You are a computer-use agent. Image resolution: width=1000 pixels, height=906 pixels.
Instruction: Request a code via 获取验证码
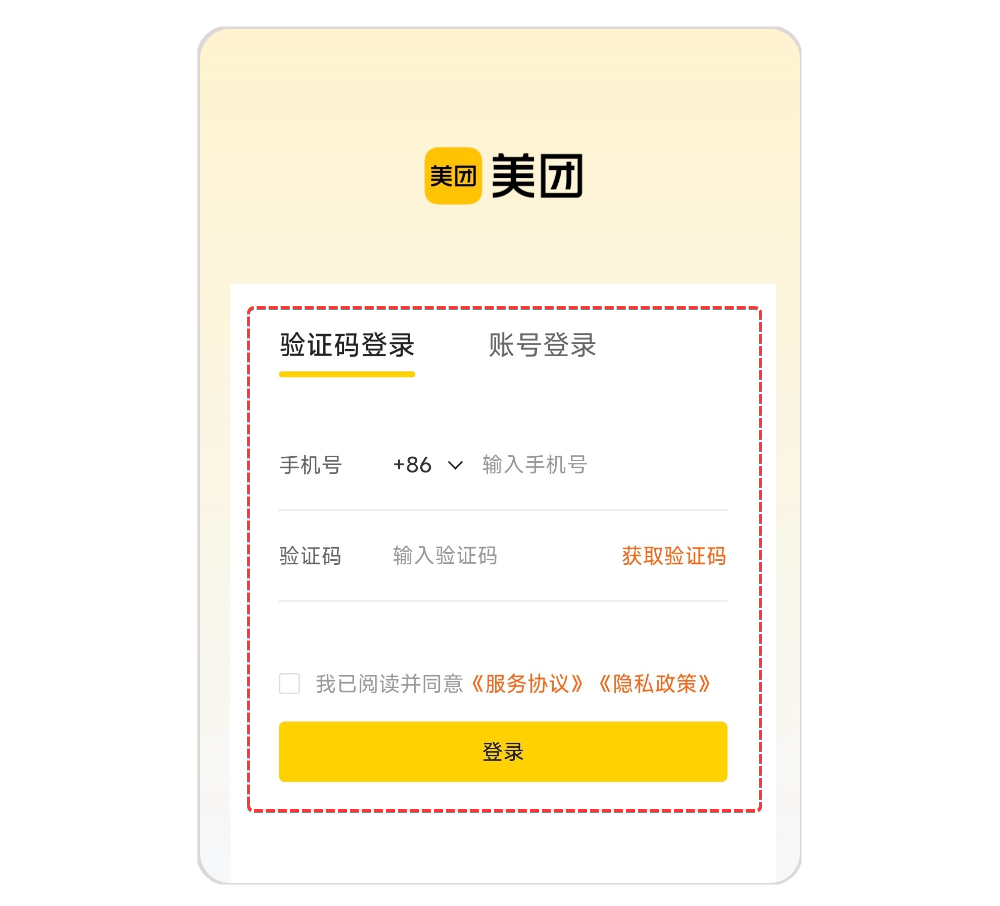coord(674,556)
